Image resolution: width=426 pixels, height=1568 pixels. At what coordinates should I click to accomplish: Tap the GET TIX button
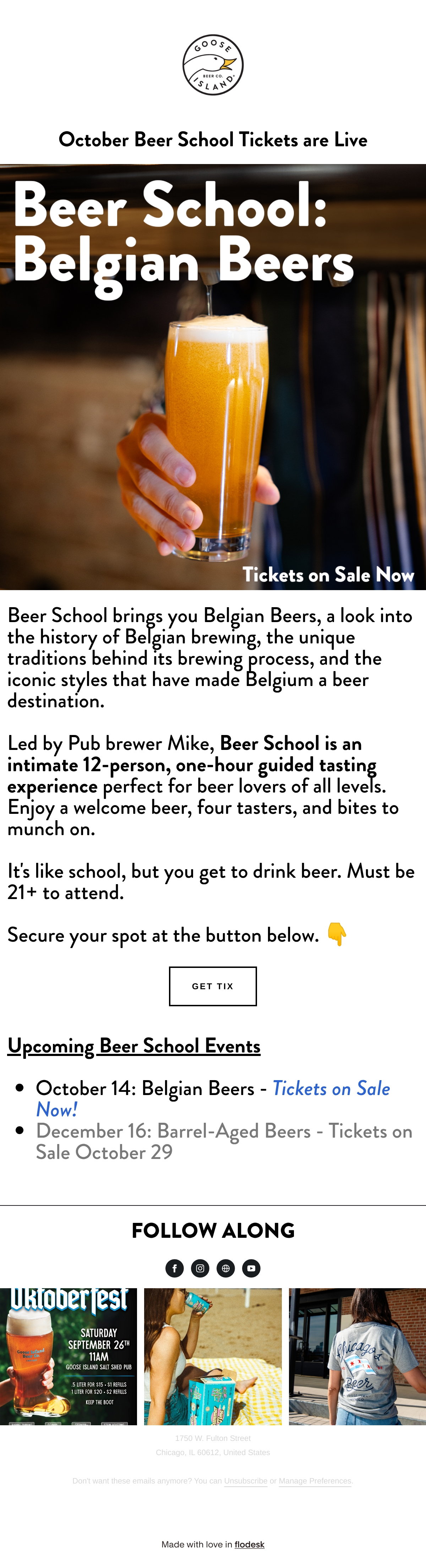pos(212,986)
